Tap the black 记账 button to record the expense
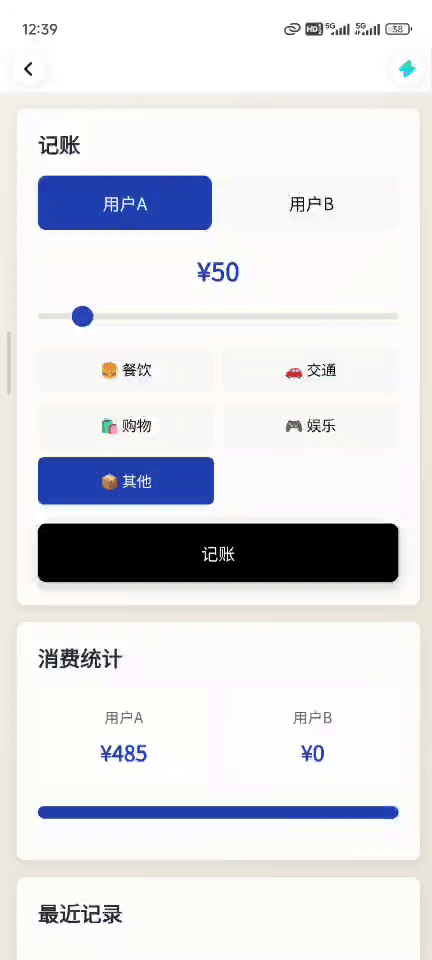432x960 pixels. pyautogui.click(x=218, y=553)
